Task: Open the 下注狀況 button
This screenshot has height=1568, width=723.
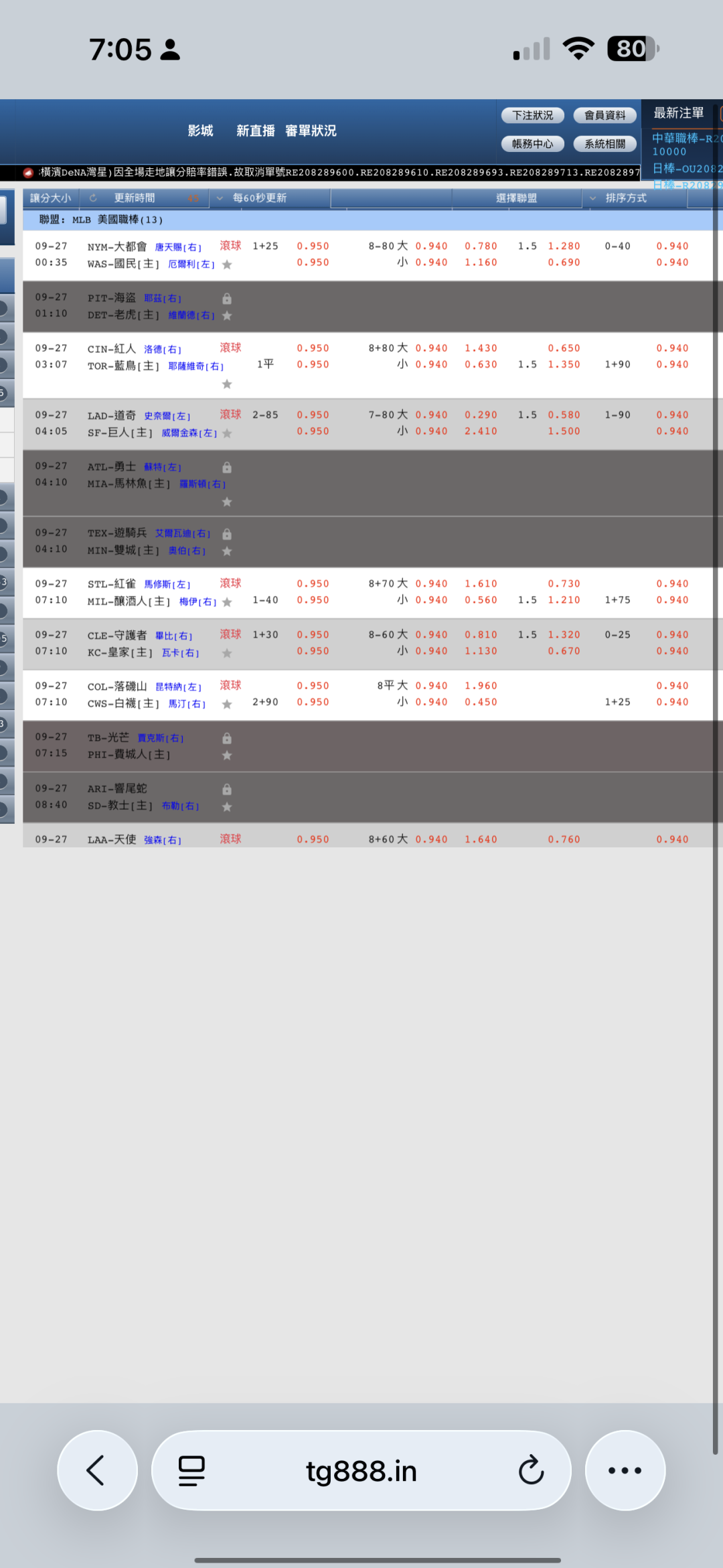Action: [532, 115]
